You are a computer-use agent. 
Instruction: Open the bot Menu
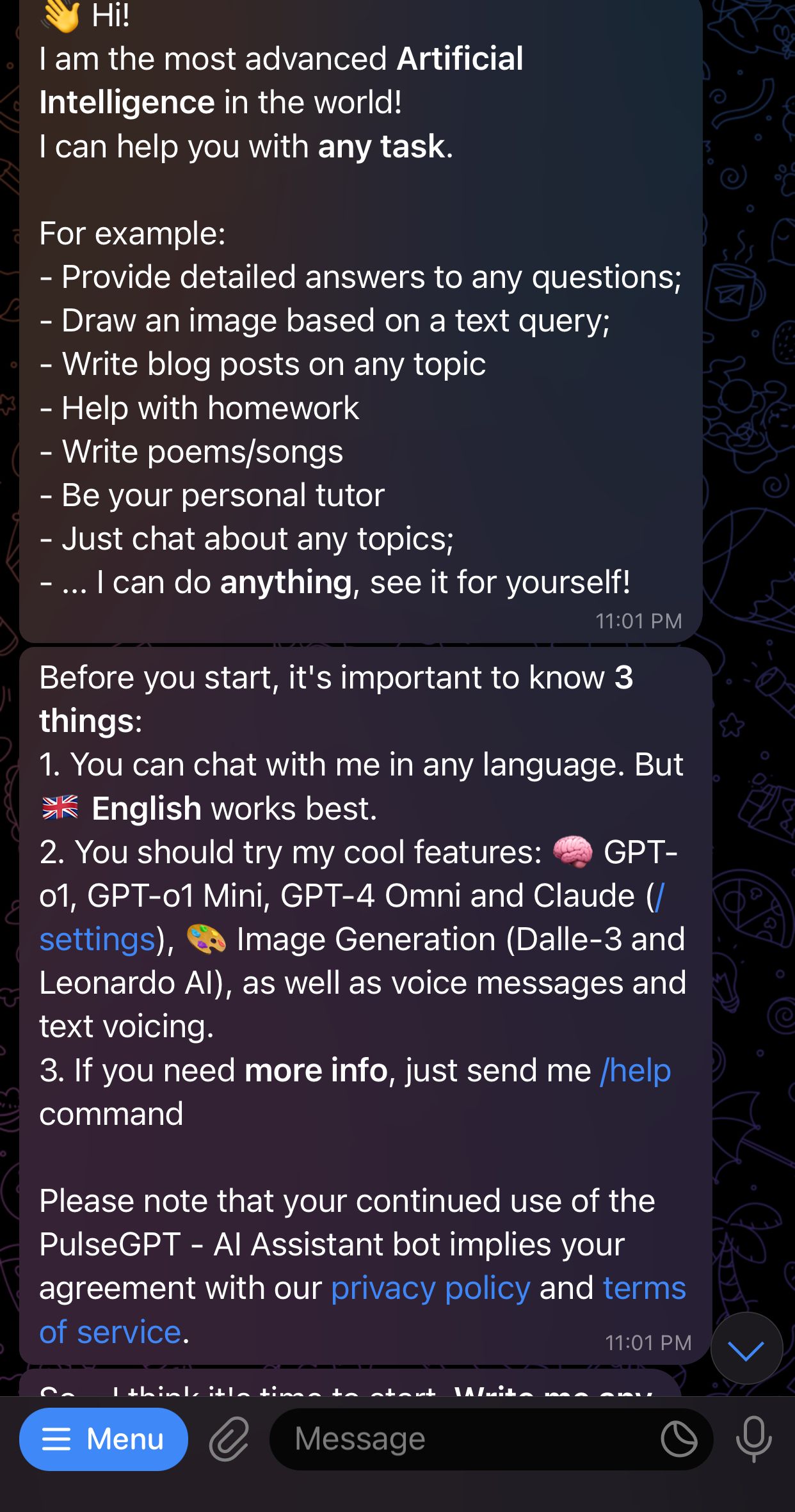tap(104, 1437)
